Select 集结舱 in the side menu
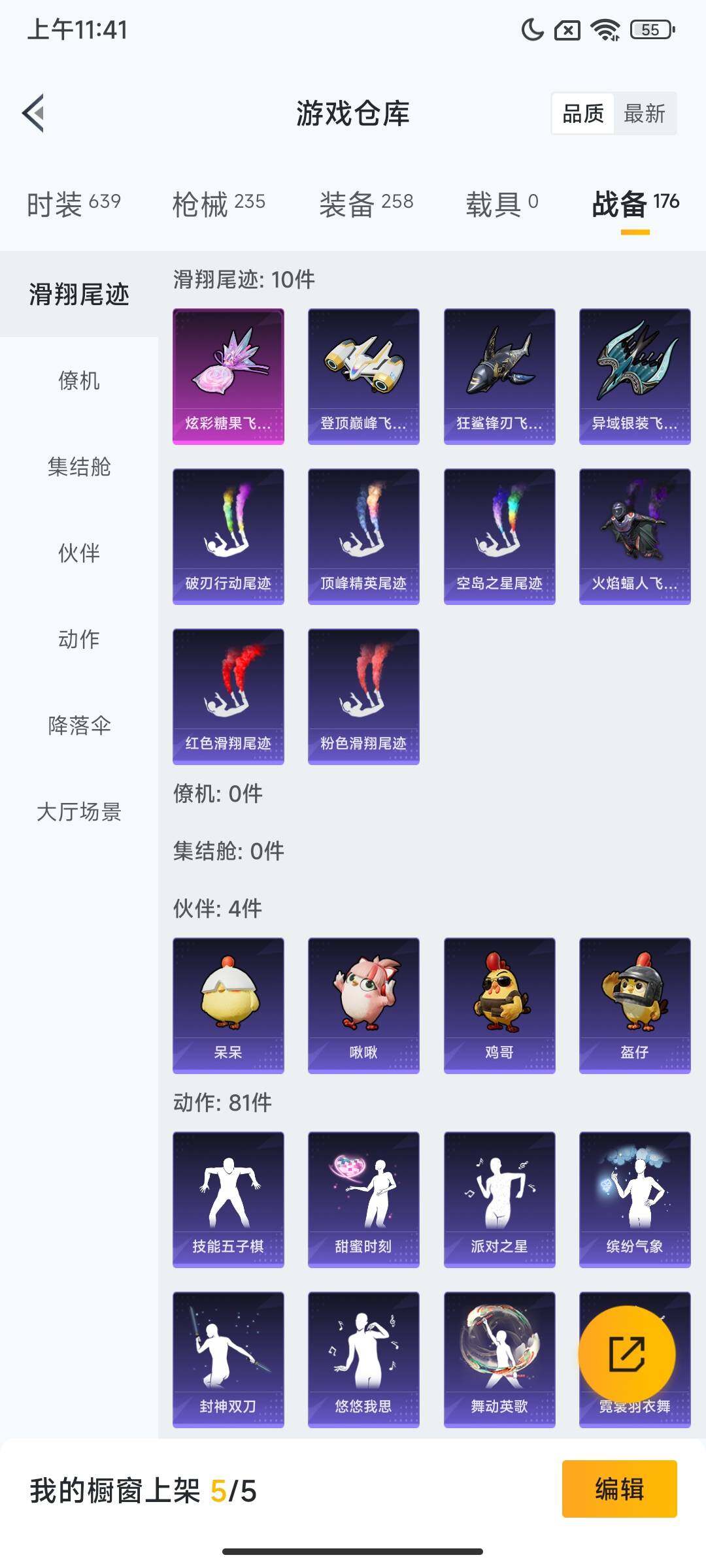This screenshot has width=706, height=1568. click(79, 466)
